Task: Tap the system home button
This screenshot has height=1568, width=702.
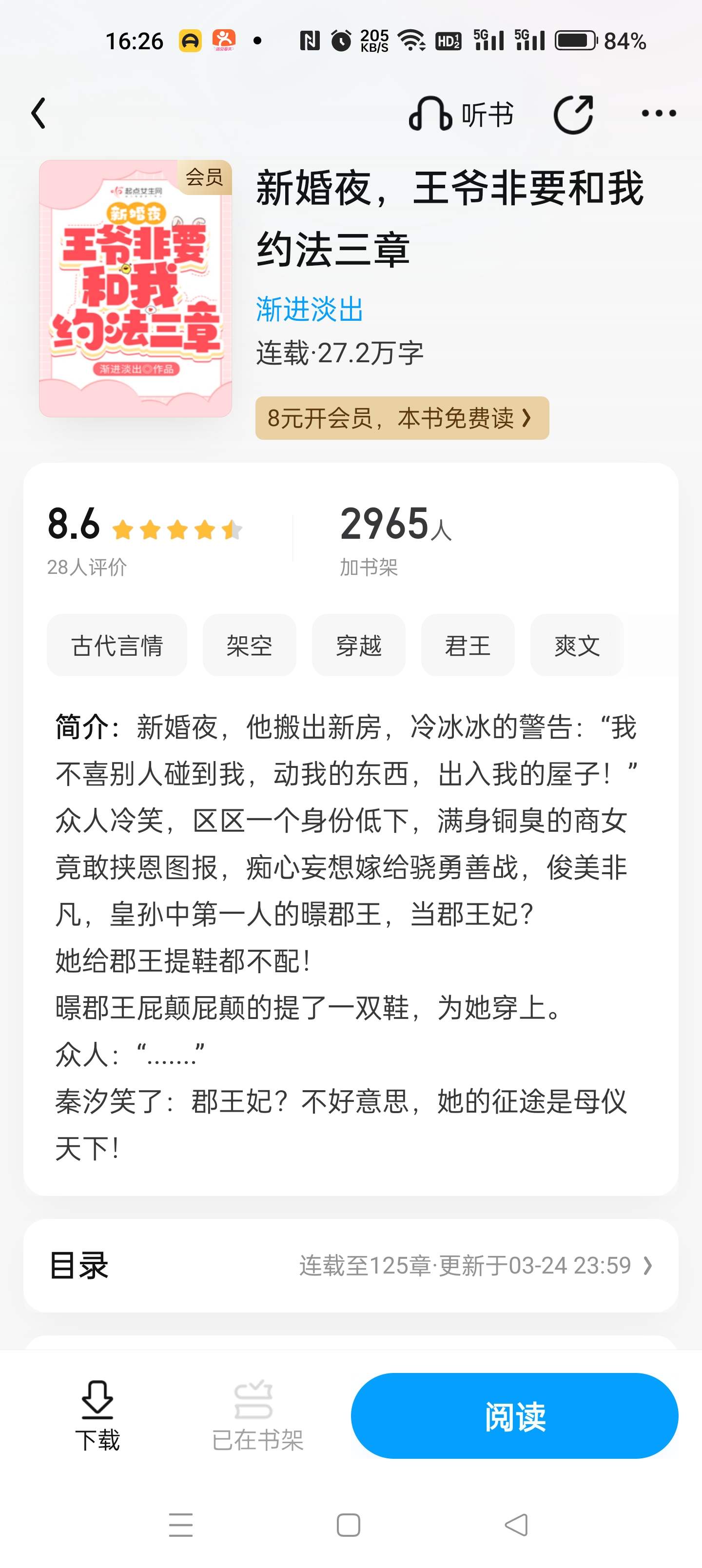Action: click(x=348, y=1525)
